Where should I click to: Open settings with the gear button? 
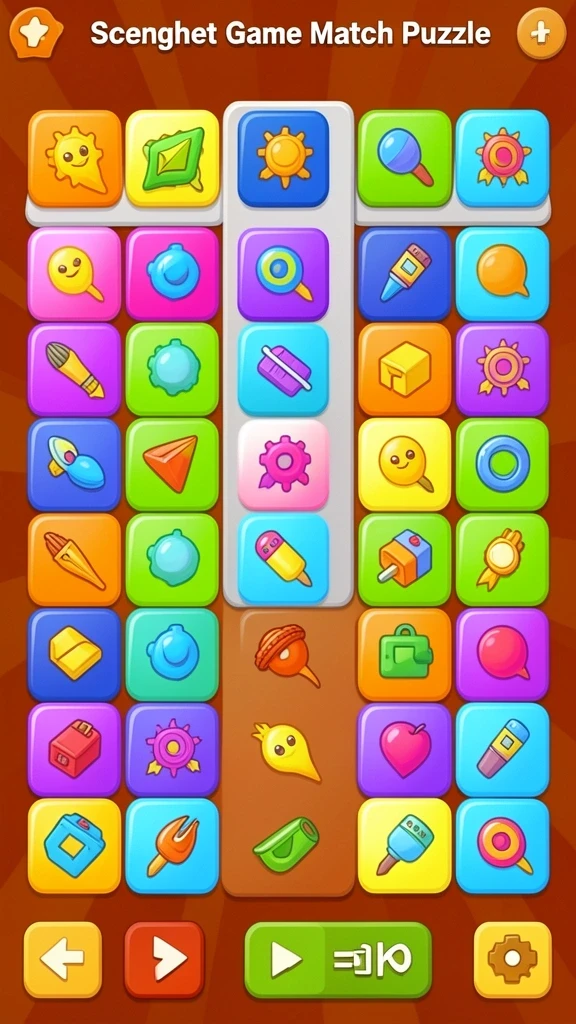point(512,959)
